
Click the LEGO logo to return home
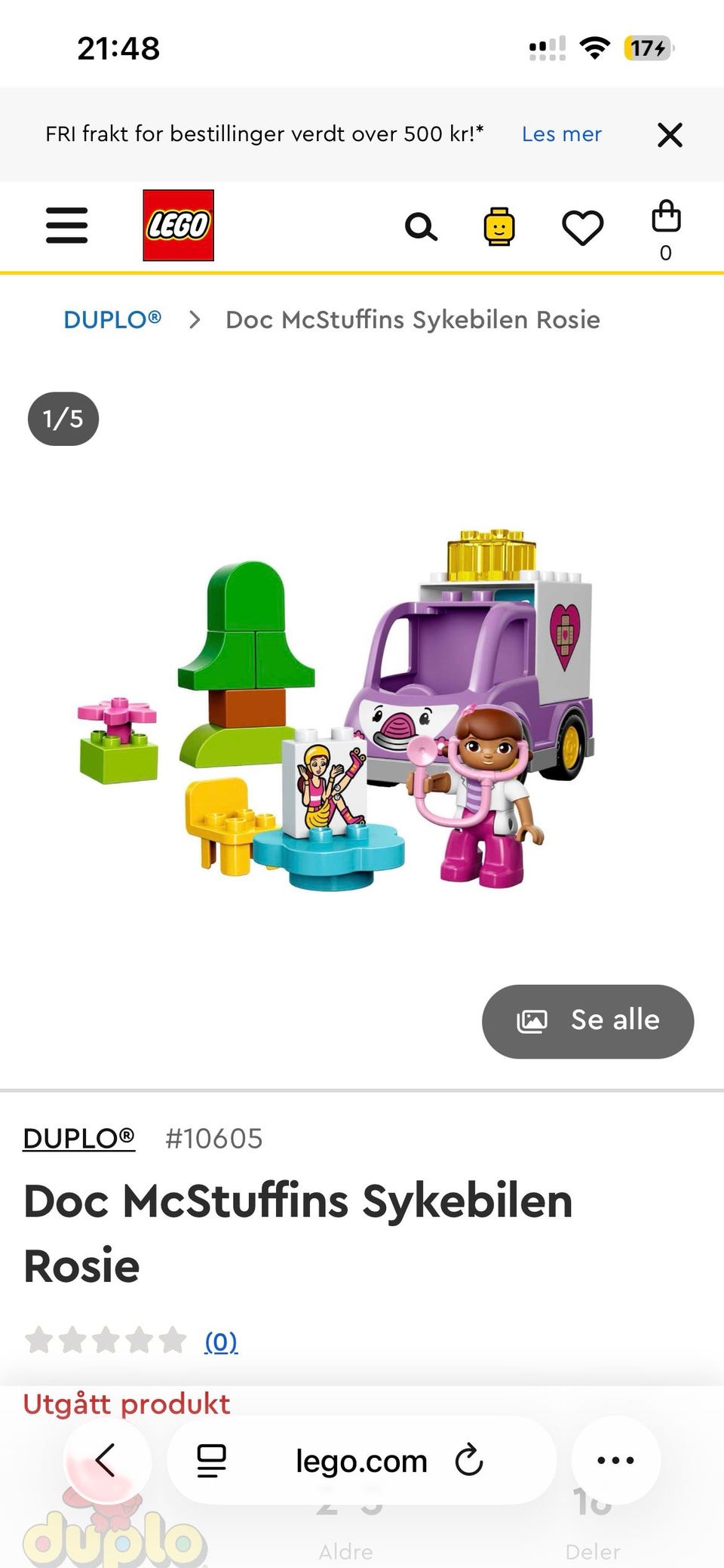(178, 226)
